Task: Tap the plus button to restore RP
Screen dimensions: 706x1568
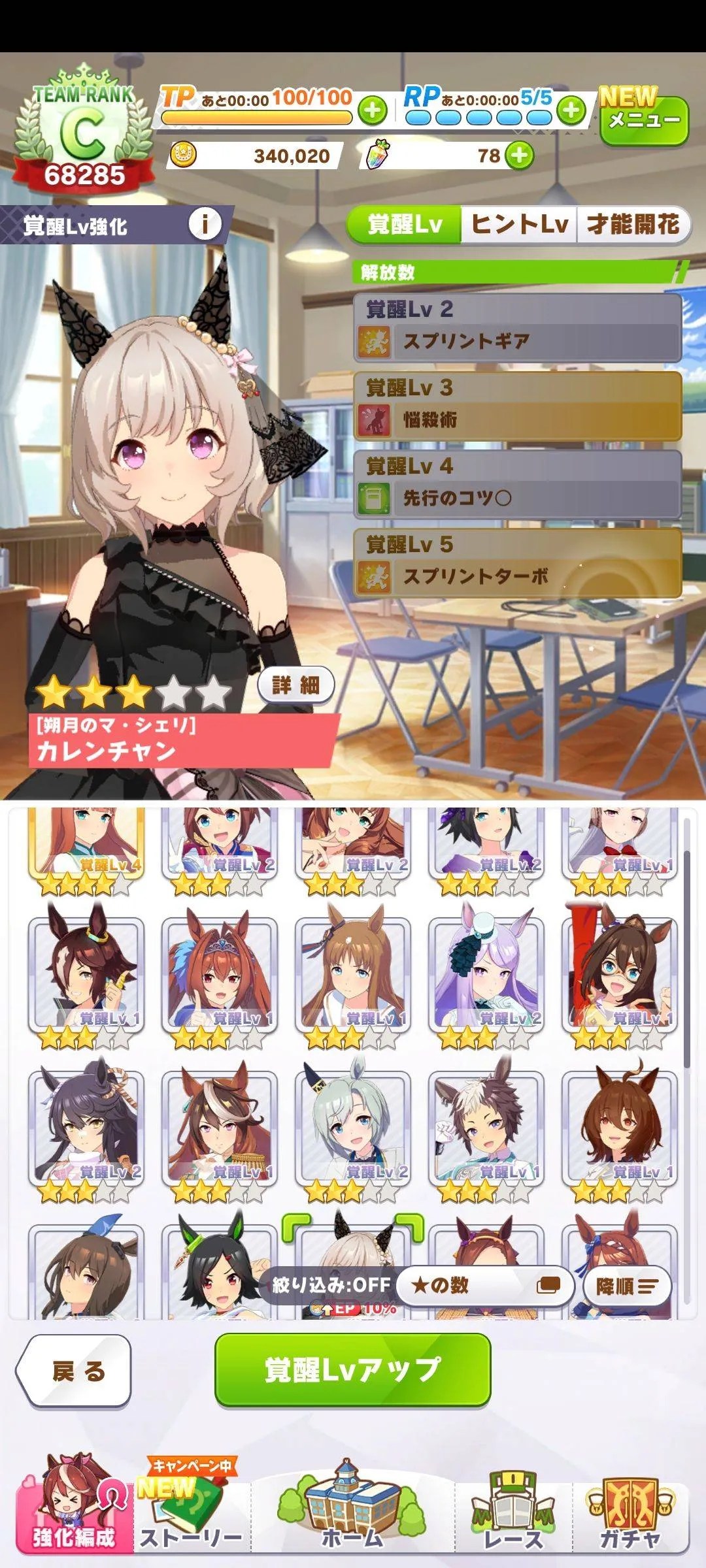Action: (571, 110)
